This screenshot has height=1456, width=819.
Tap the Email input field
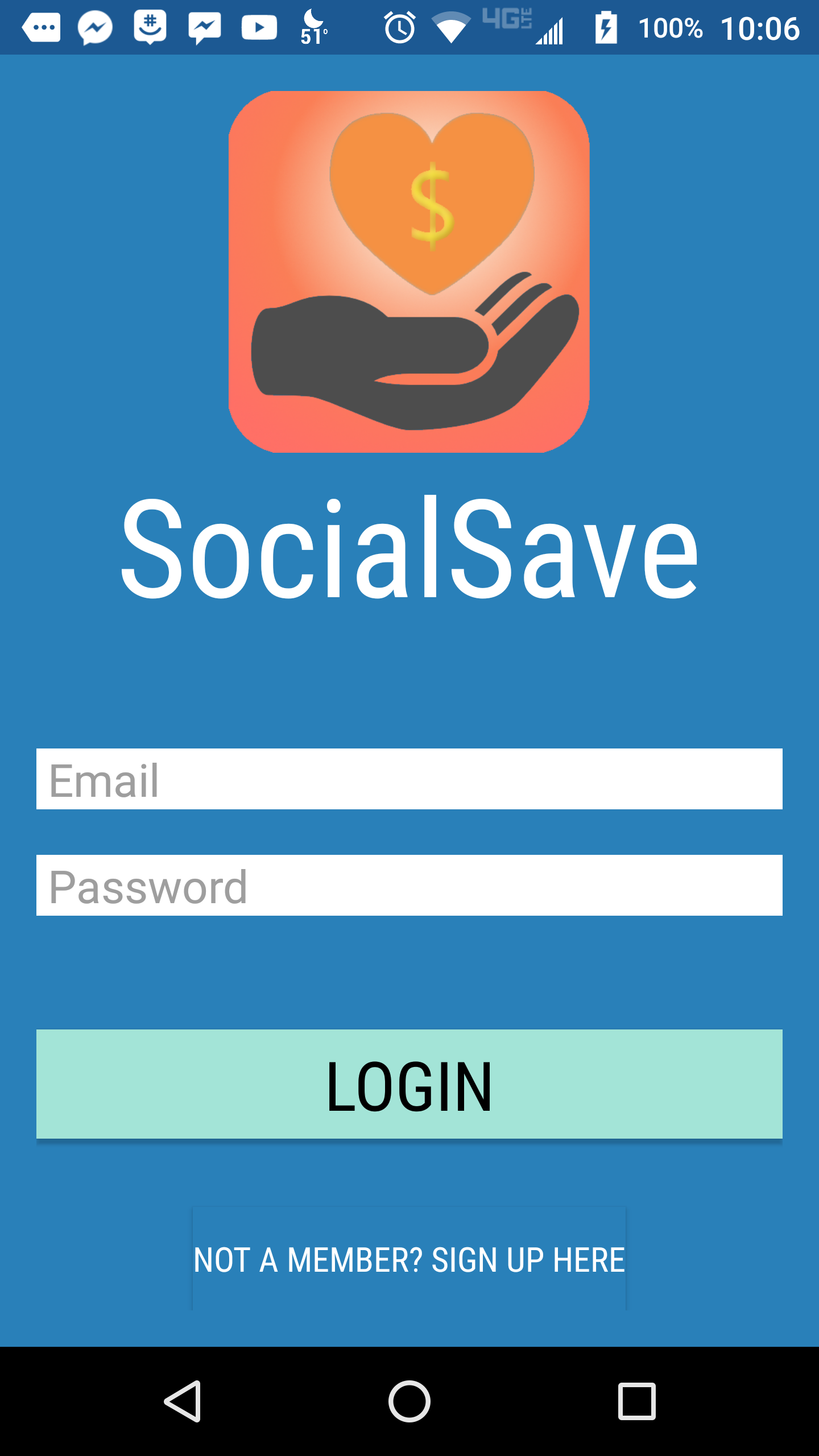tap(409, 779)
